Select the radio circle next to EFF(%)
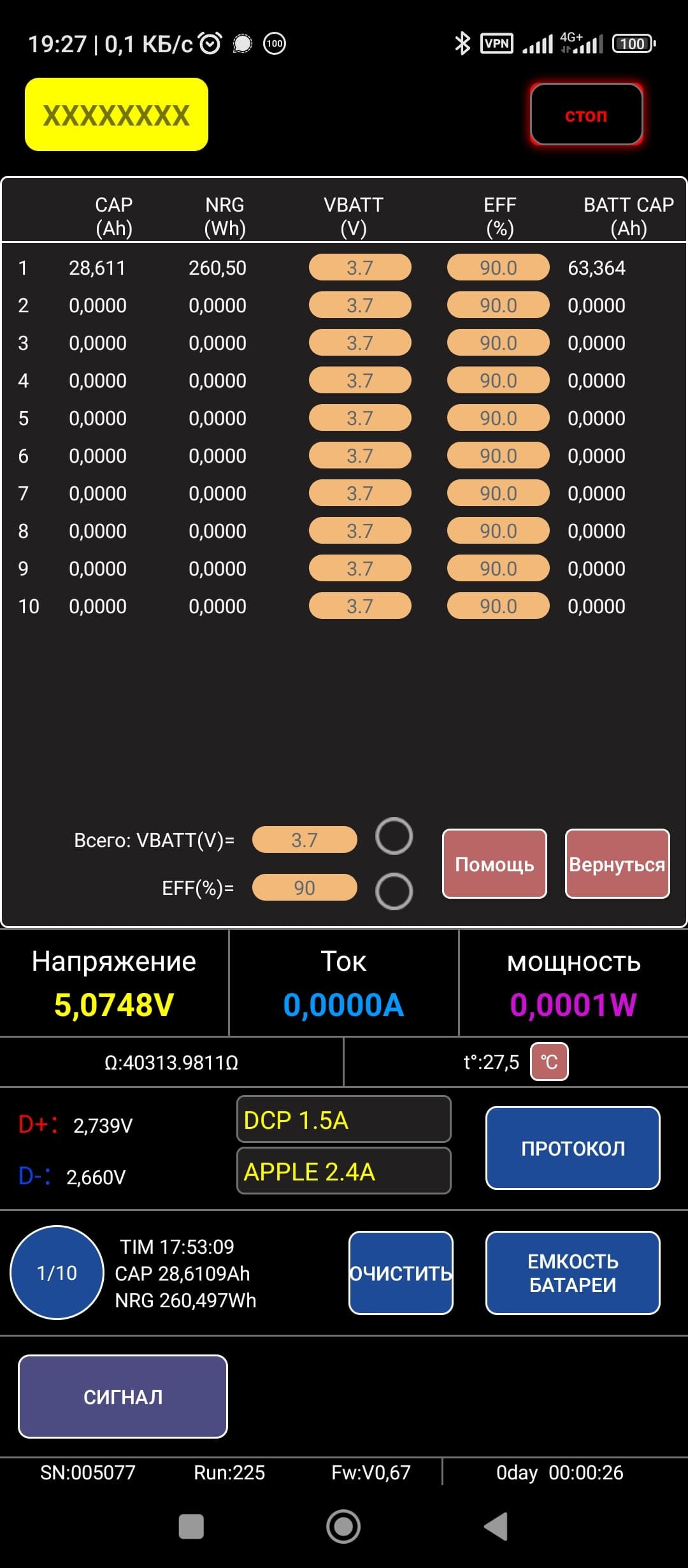 coord(394,891)
